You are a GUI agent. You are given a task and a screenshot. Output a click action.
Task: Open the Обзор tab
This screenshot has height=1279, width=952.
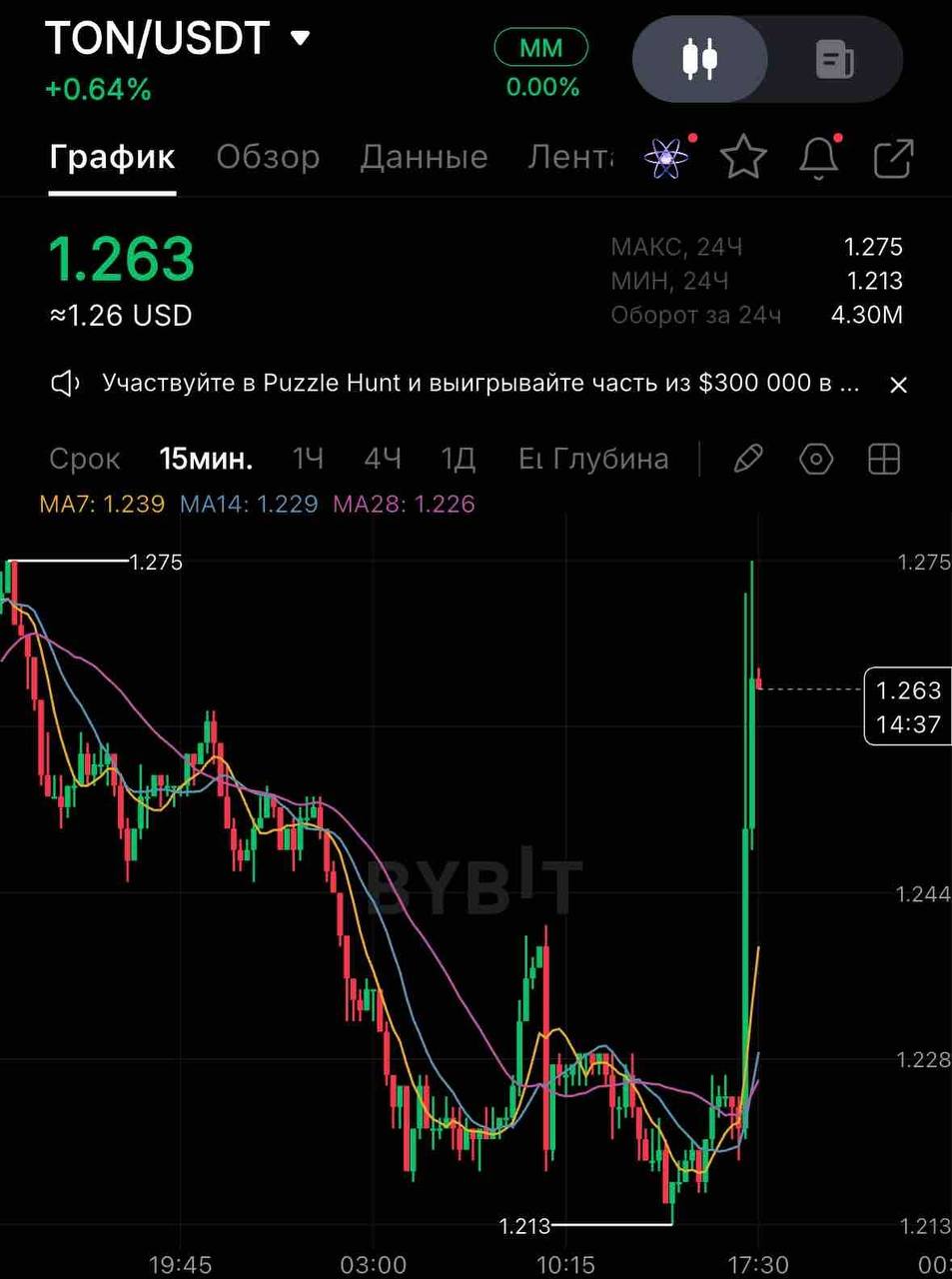point(268,157)
